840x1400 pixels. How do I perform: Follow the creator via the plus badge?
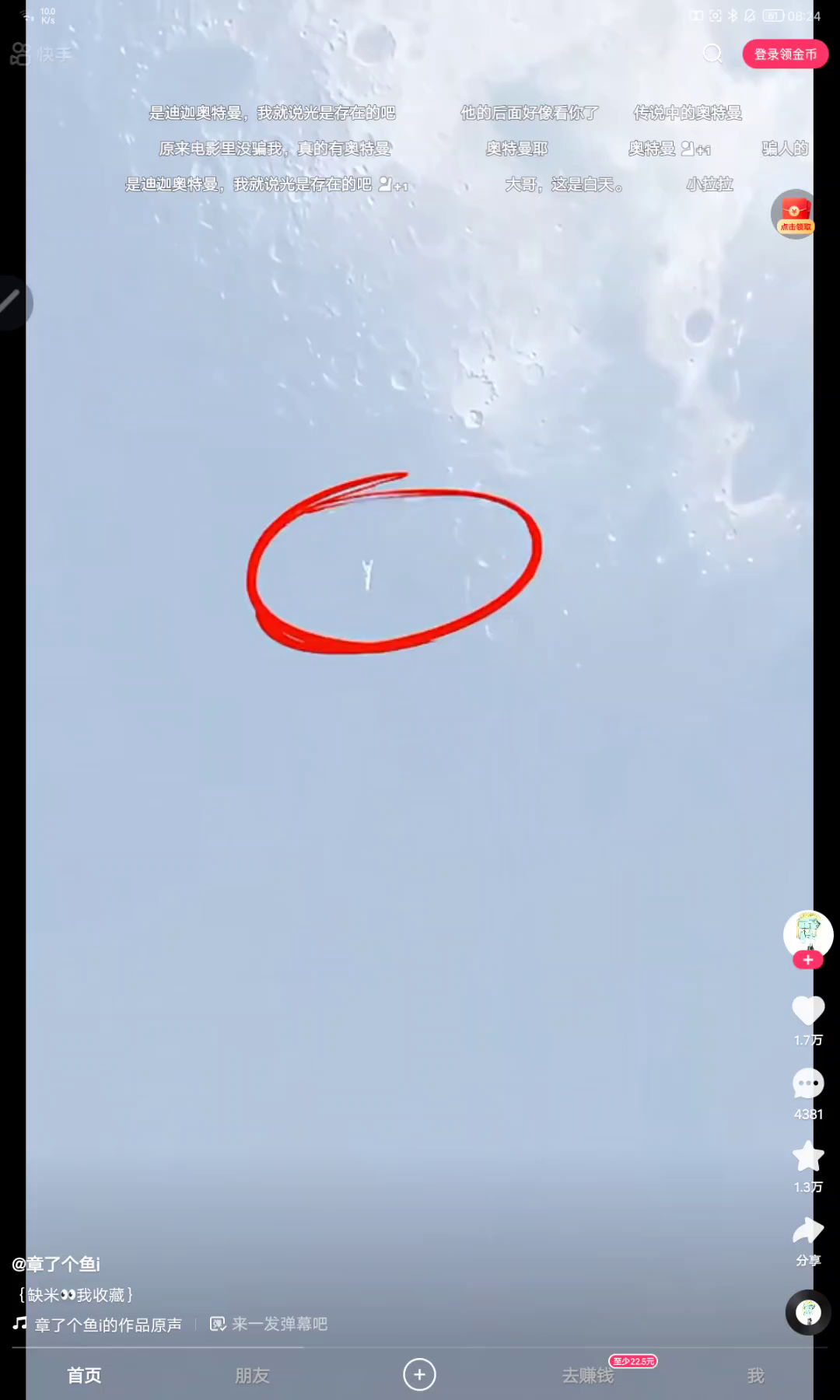pos(808,960)
